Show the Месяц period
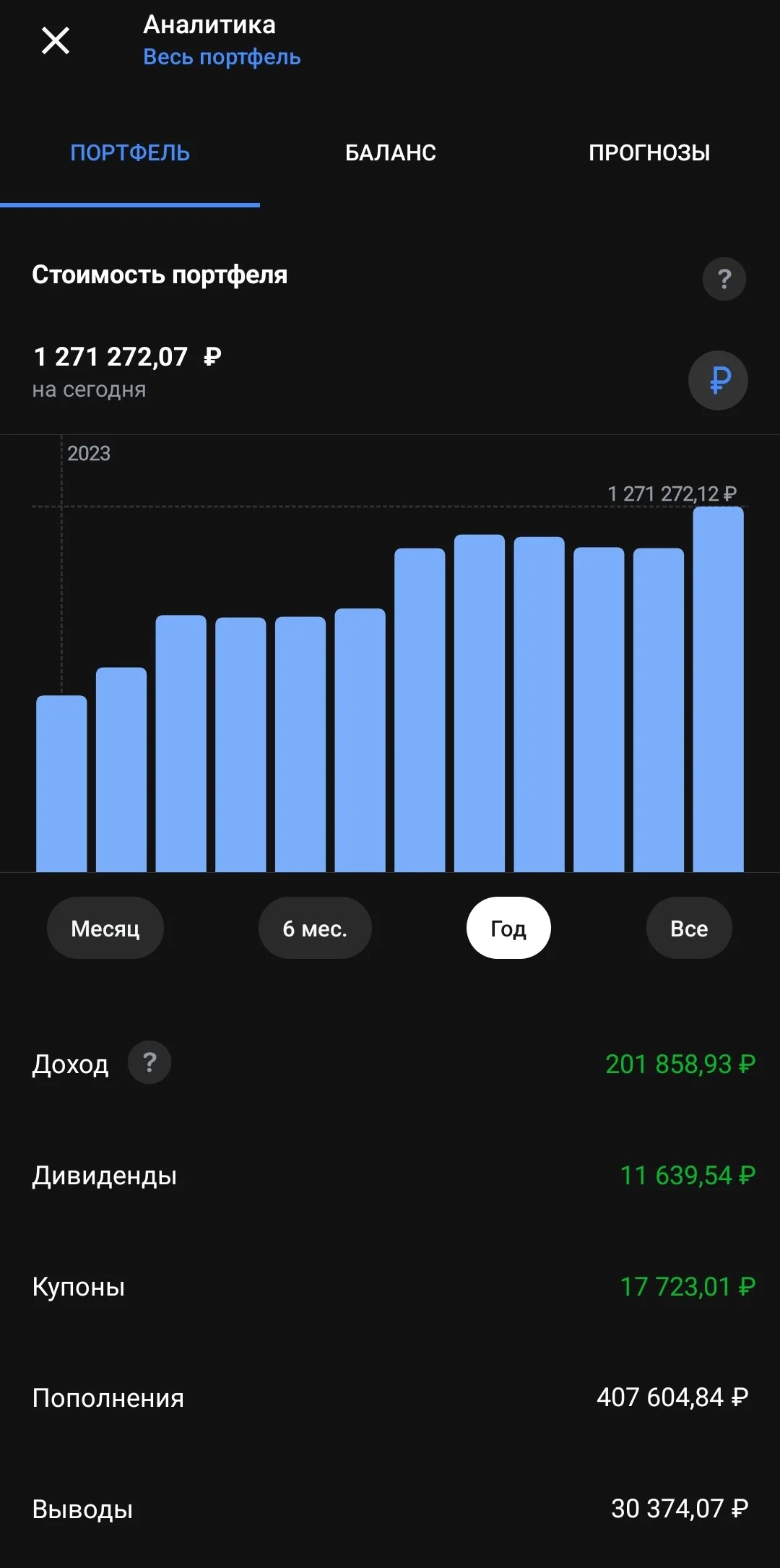This screenshot has height=1568, width=780. 105,928
